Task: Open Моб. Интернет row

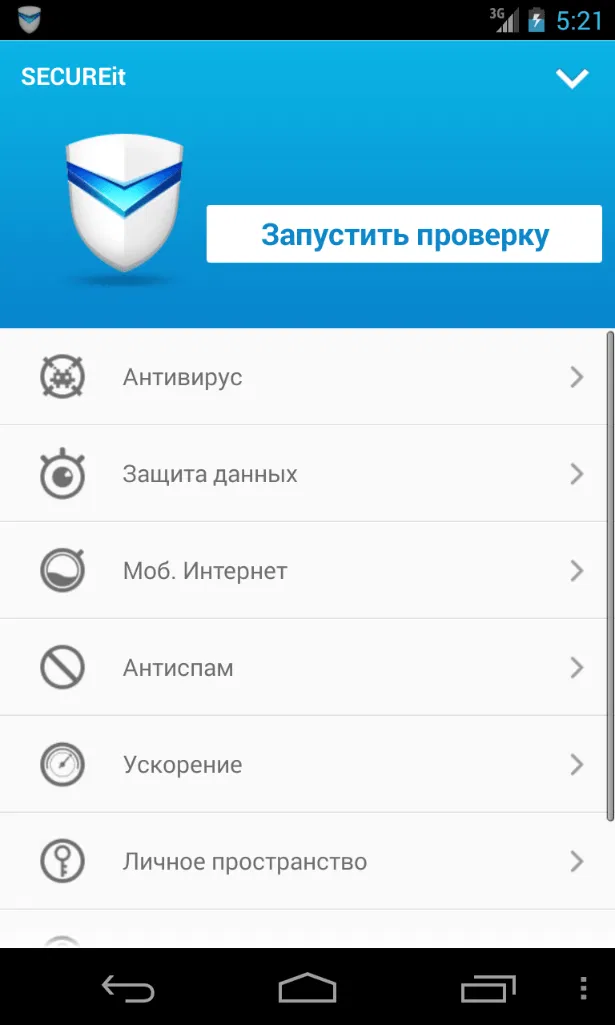Action: click(300, 571)
